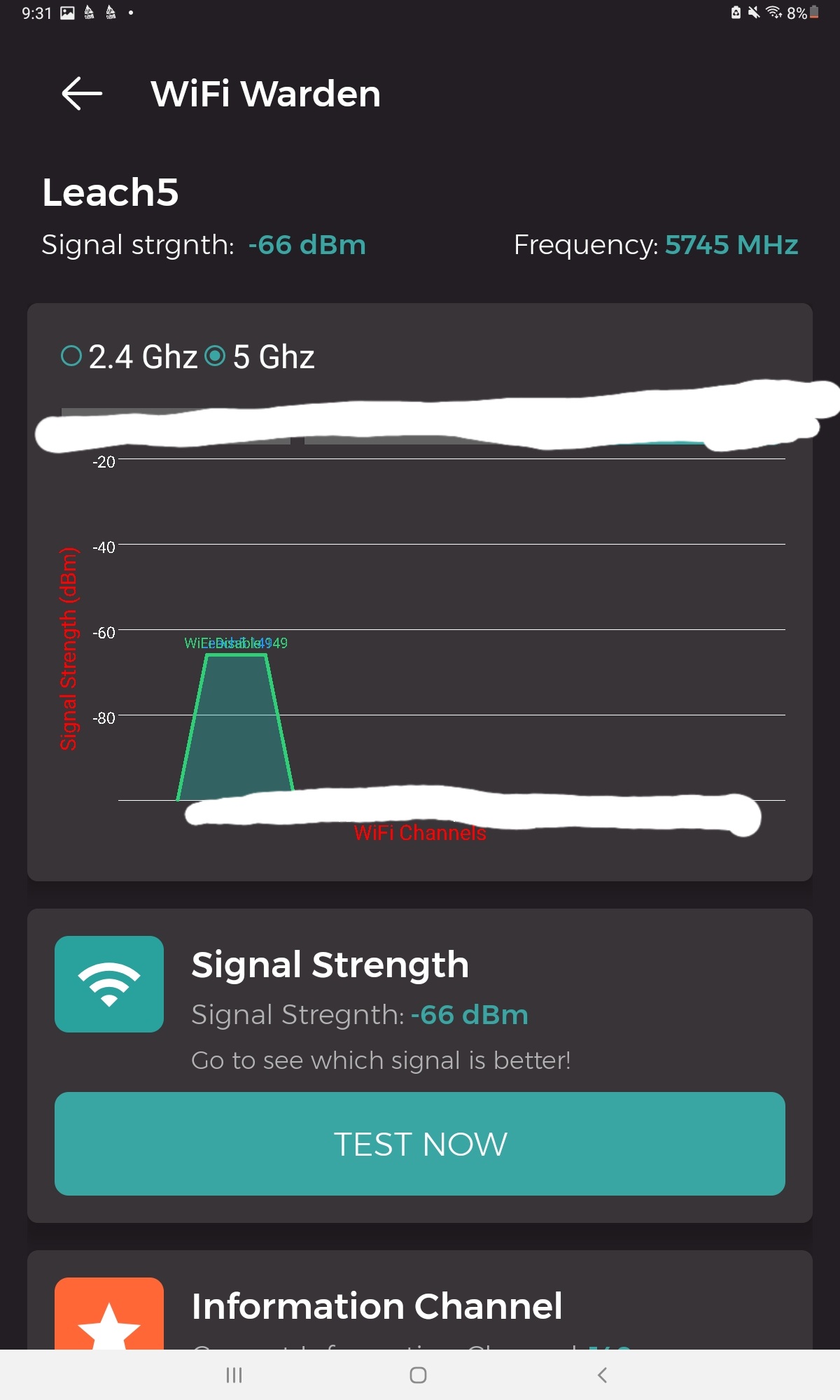
Task: Tap the TEST NOW button
Action: [420, 1144]
